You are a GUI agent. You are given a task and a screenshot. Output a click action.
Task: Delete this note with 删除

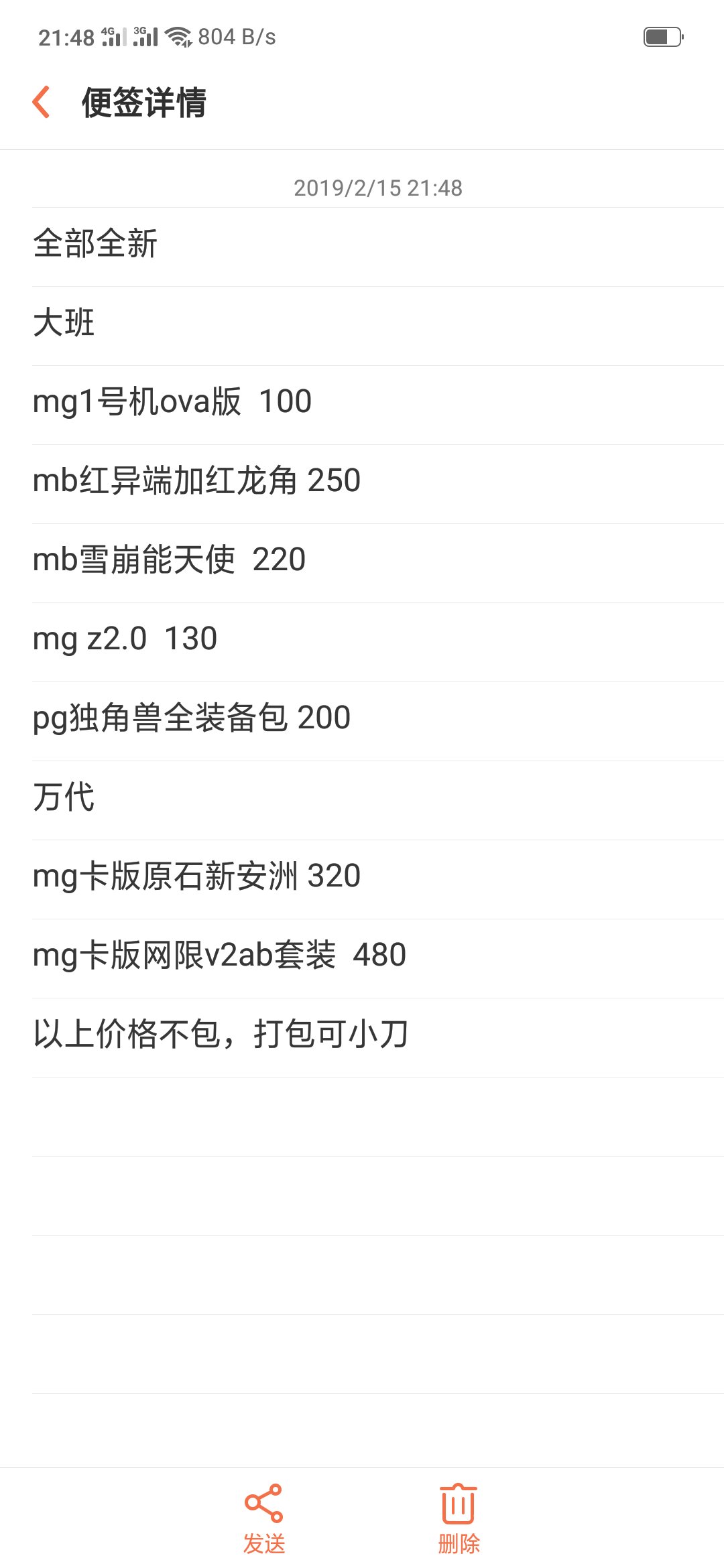tap(459, 1518)
